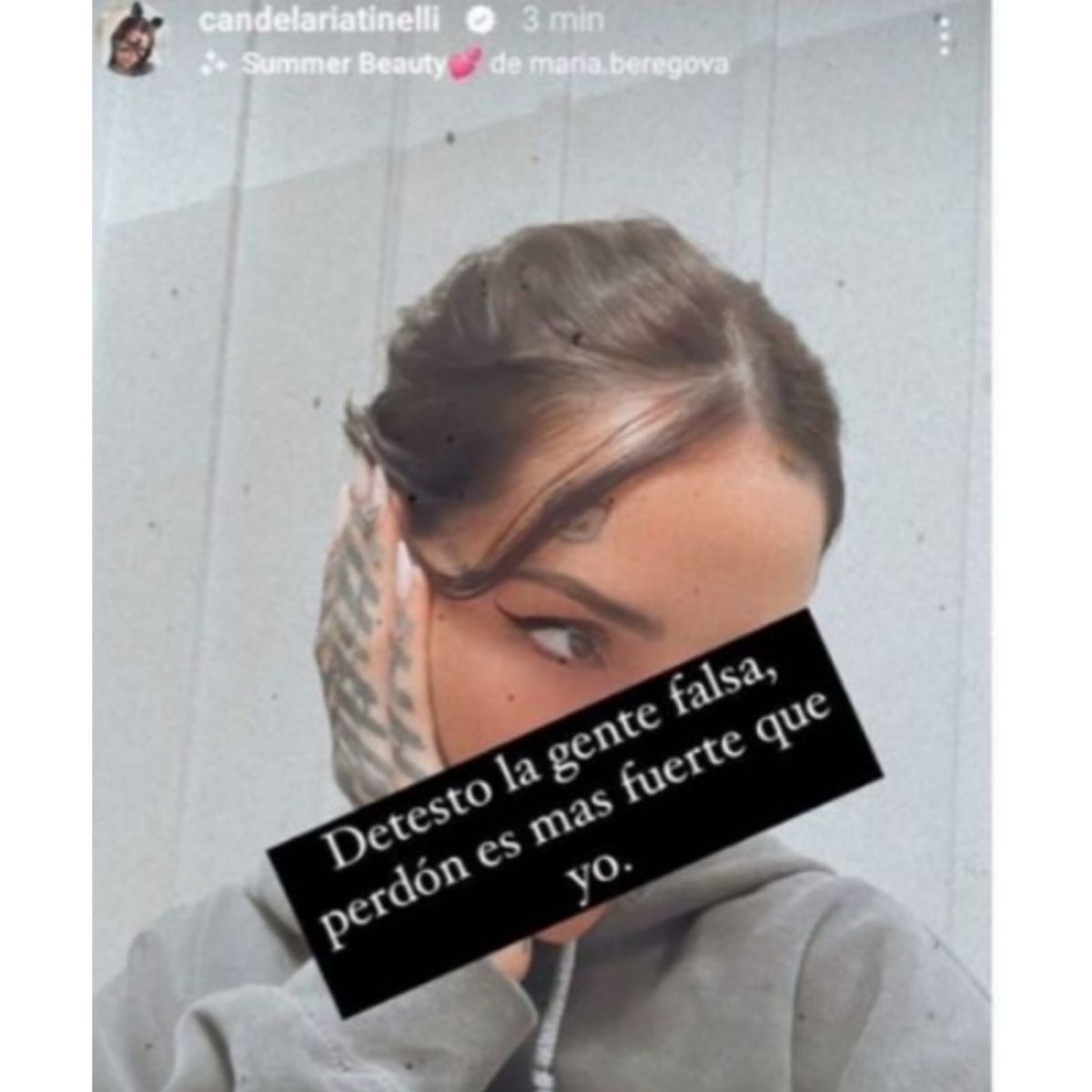
Task: Open candelariatinelli's profile picture
Action: click(x=134, y=41)
